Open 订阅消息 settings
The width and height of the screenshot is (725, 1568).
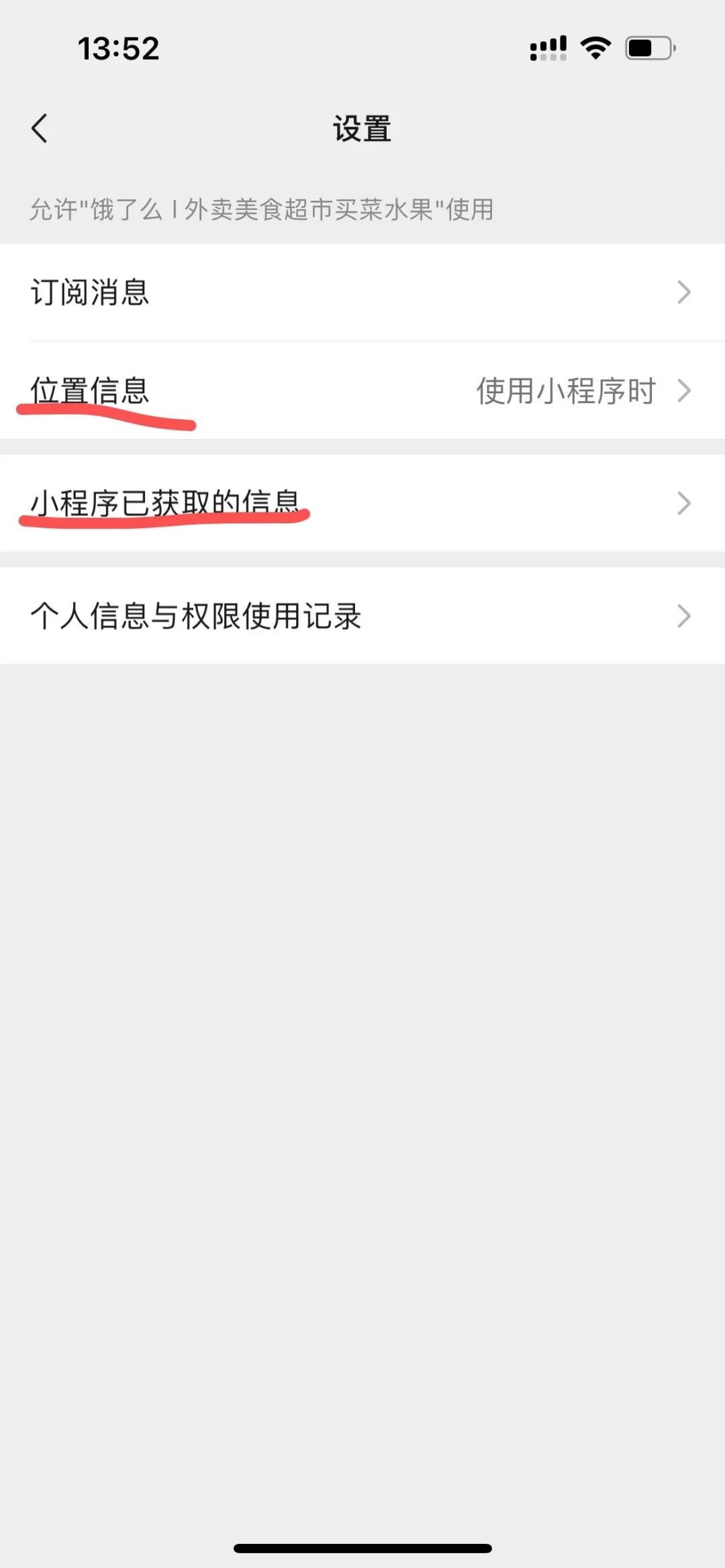tap(362, 291)
